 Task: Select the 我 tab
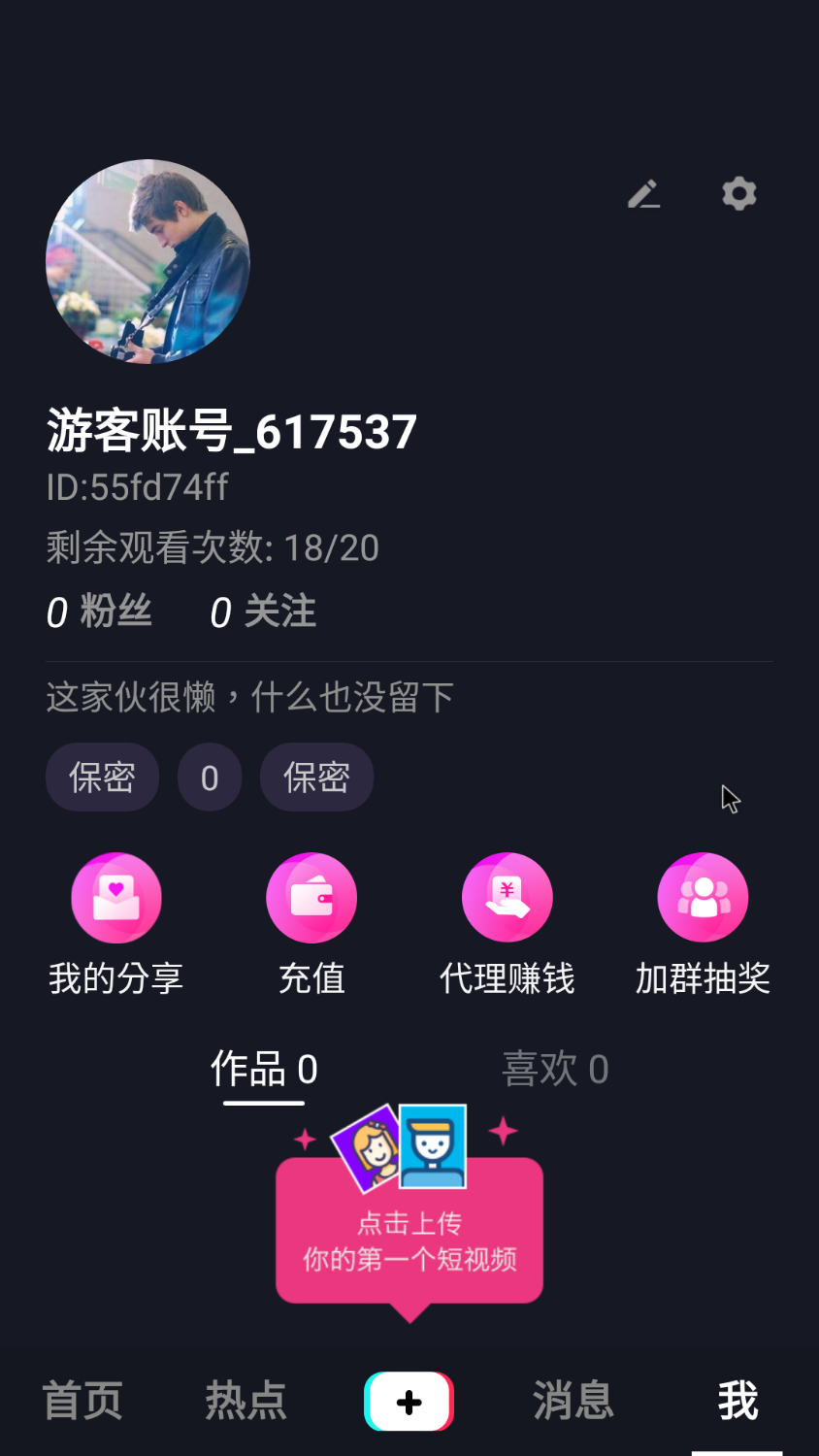pyautogui.click(x=737, y=1401)
